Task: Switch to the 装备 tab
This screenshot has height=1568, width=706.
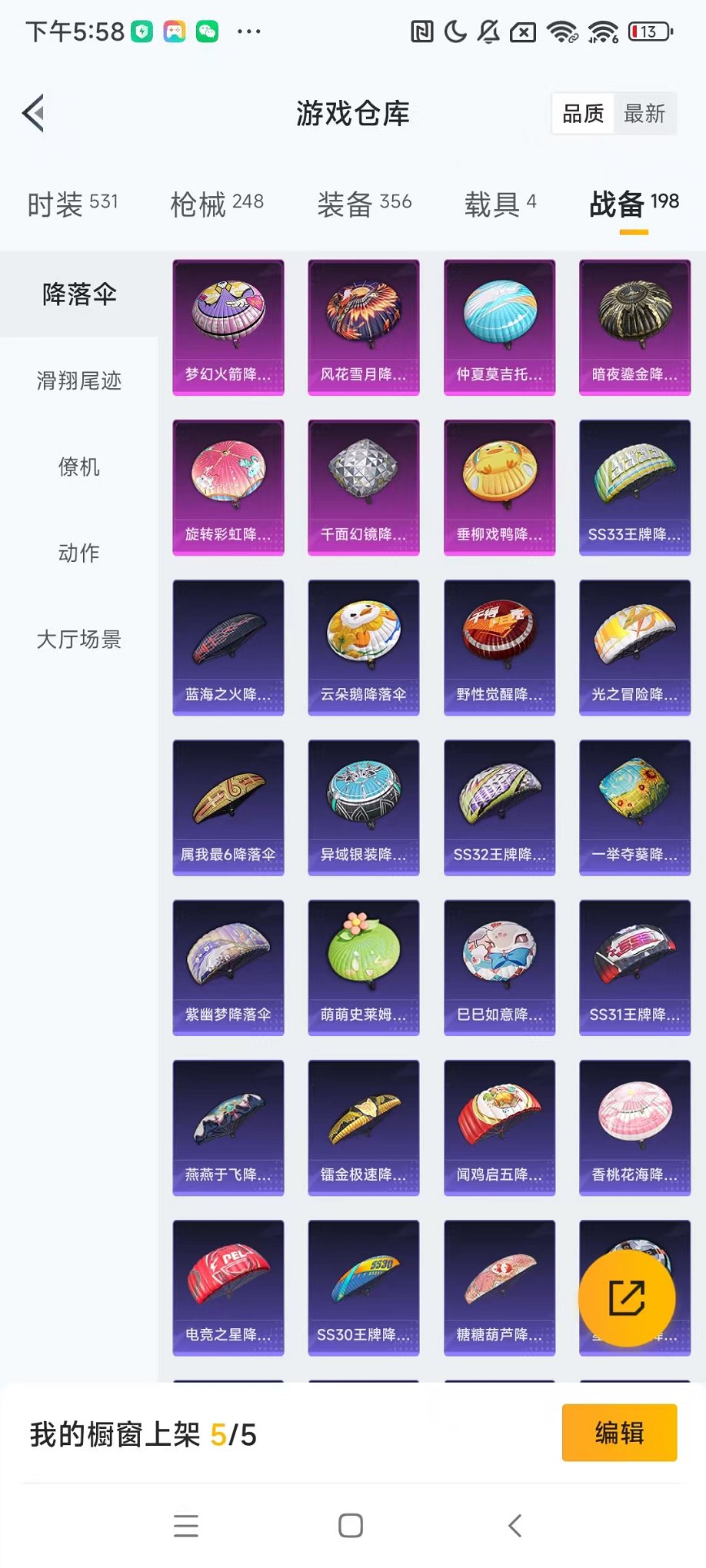Action: click(x=365, y=204)
